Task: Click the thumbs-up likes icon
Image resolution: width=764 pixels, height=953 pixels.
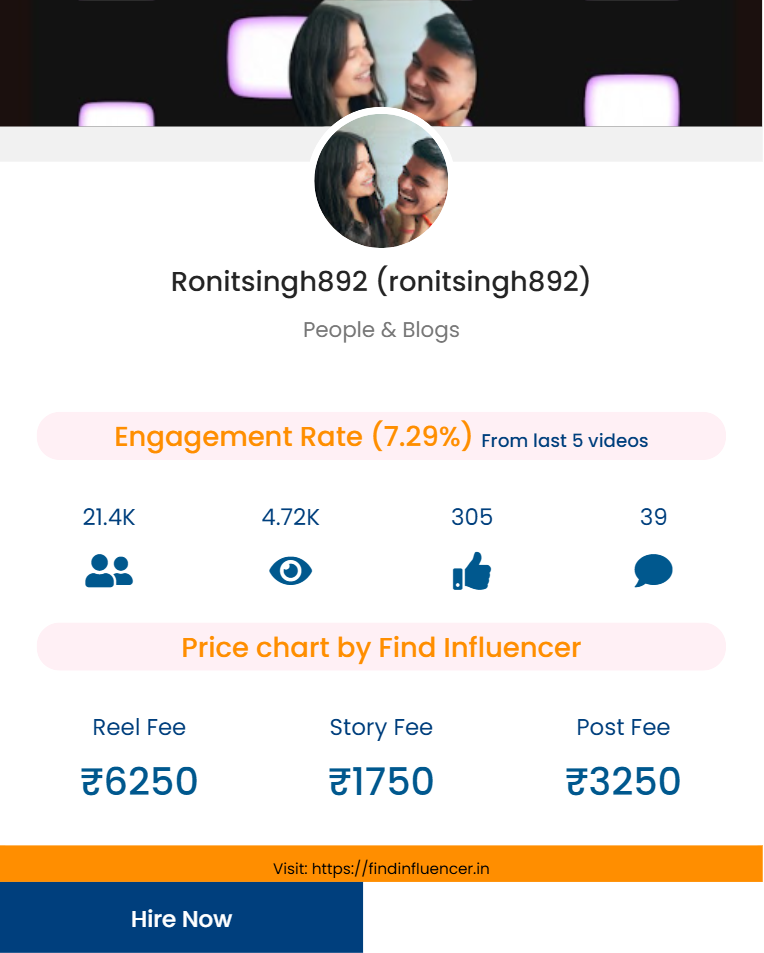Action: pyautogui.click(x=472, y=570)
